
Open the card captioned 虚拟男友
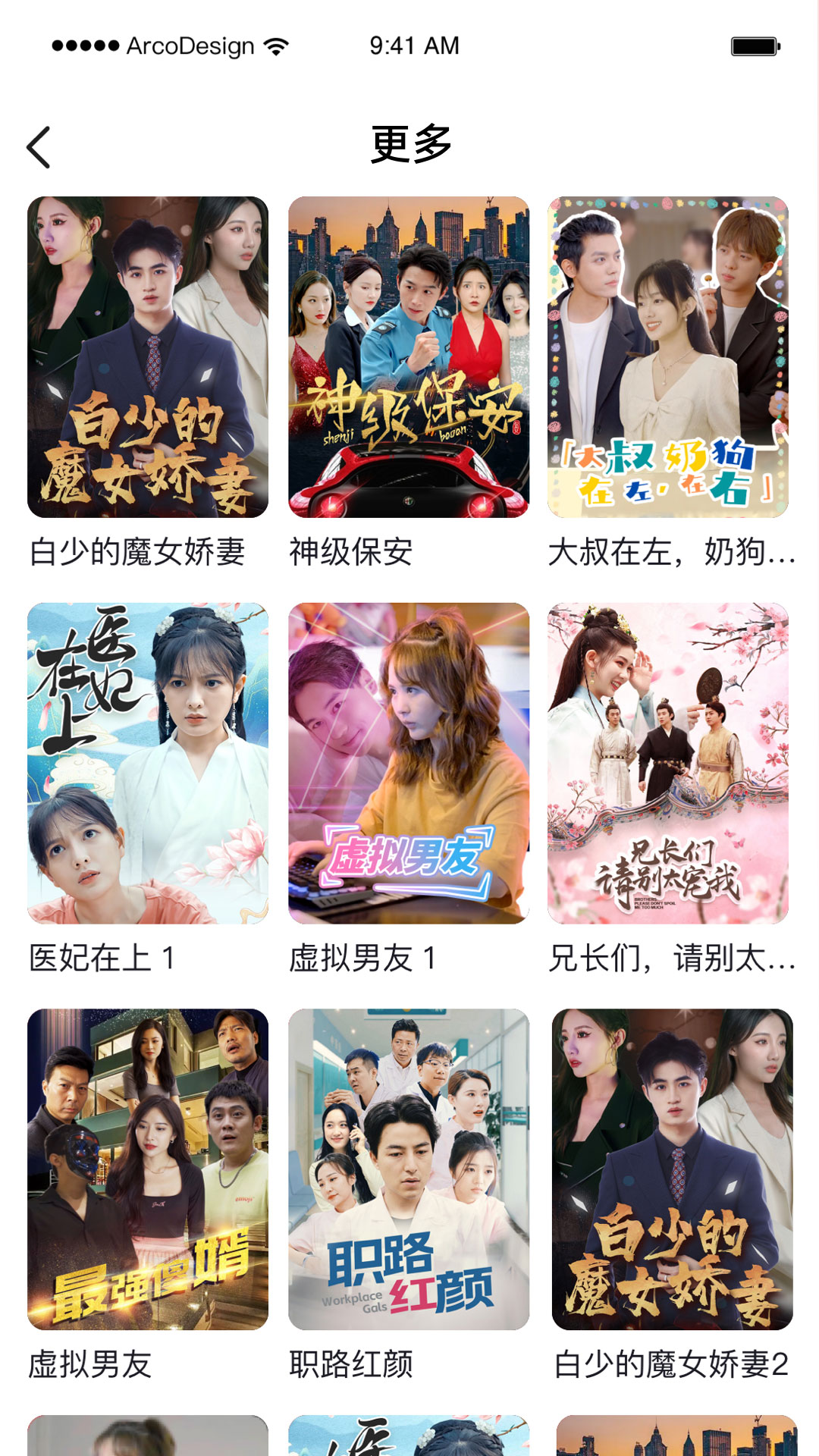click(148, 1169)
